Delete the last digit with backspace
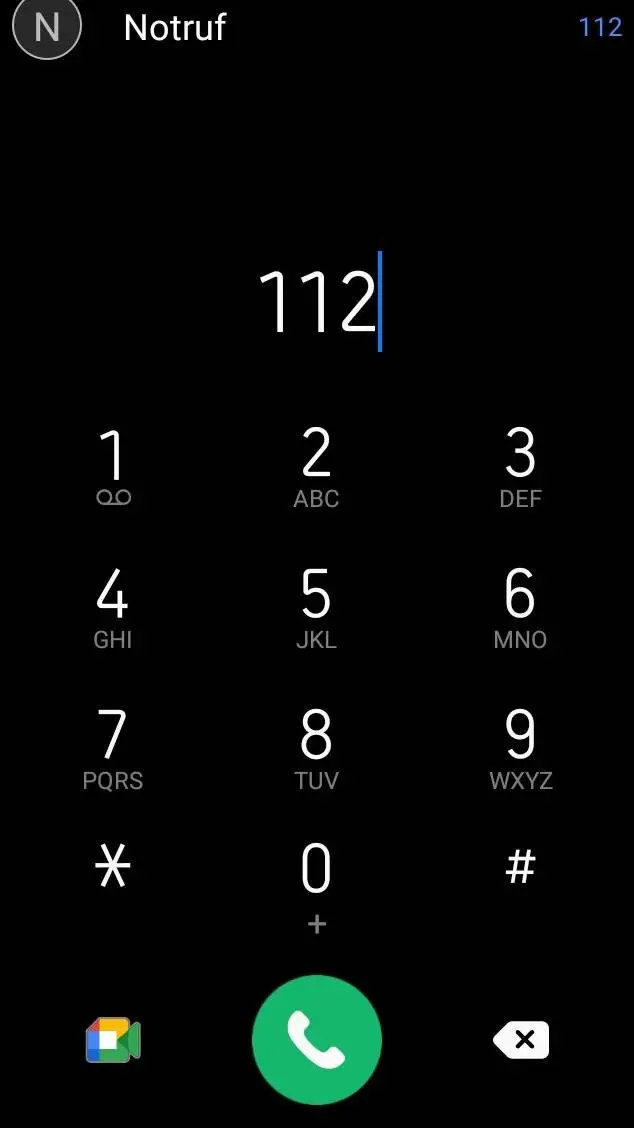 coord(521,1040)
